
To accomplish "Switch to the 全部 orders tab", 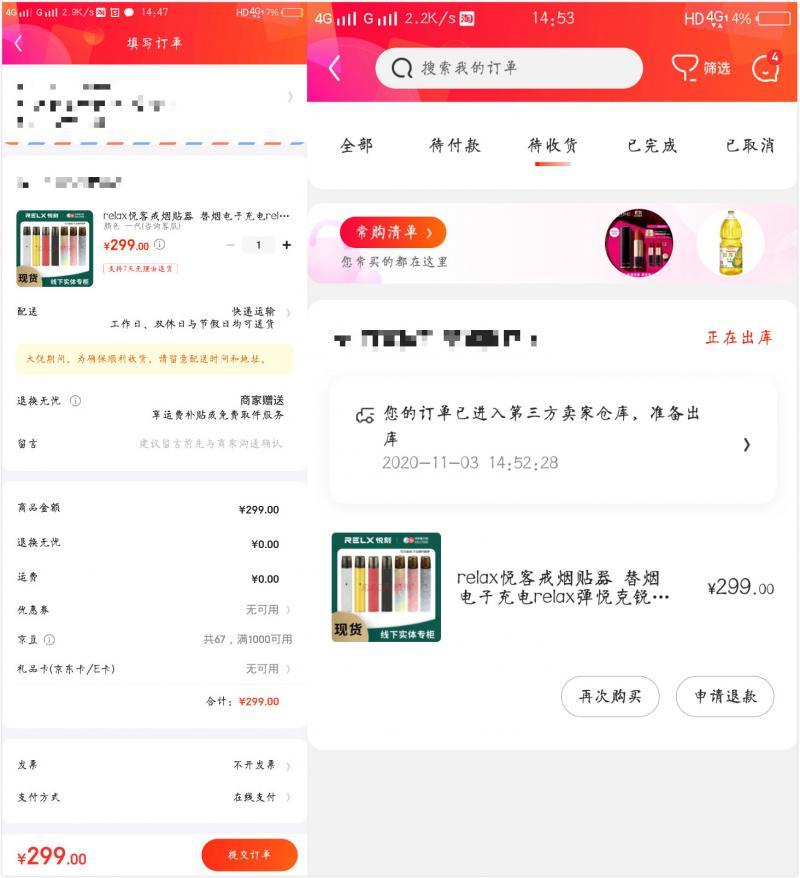I will click(356, 146).
